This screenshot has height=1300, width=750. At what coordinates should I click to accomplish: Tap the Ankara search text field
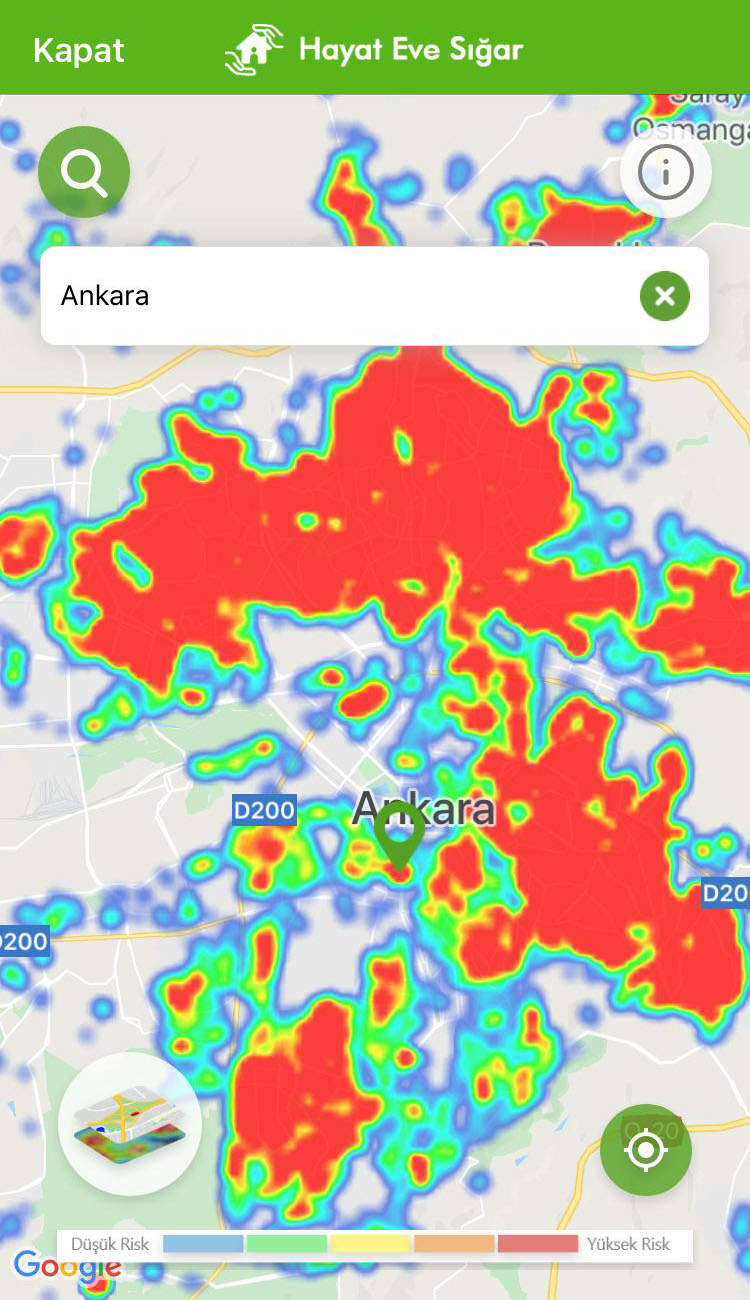(x=330, y=296)
